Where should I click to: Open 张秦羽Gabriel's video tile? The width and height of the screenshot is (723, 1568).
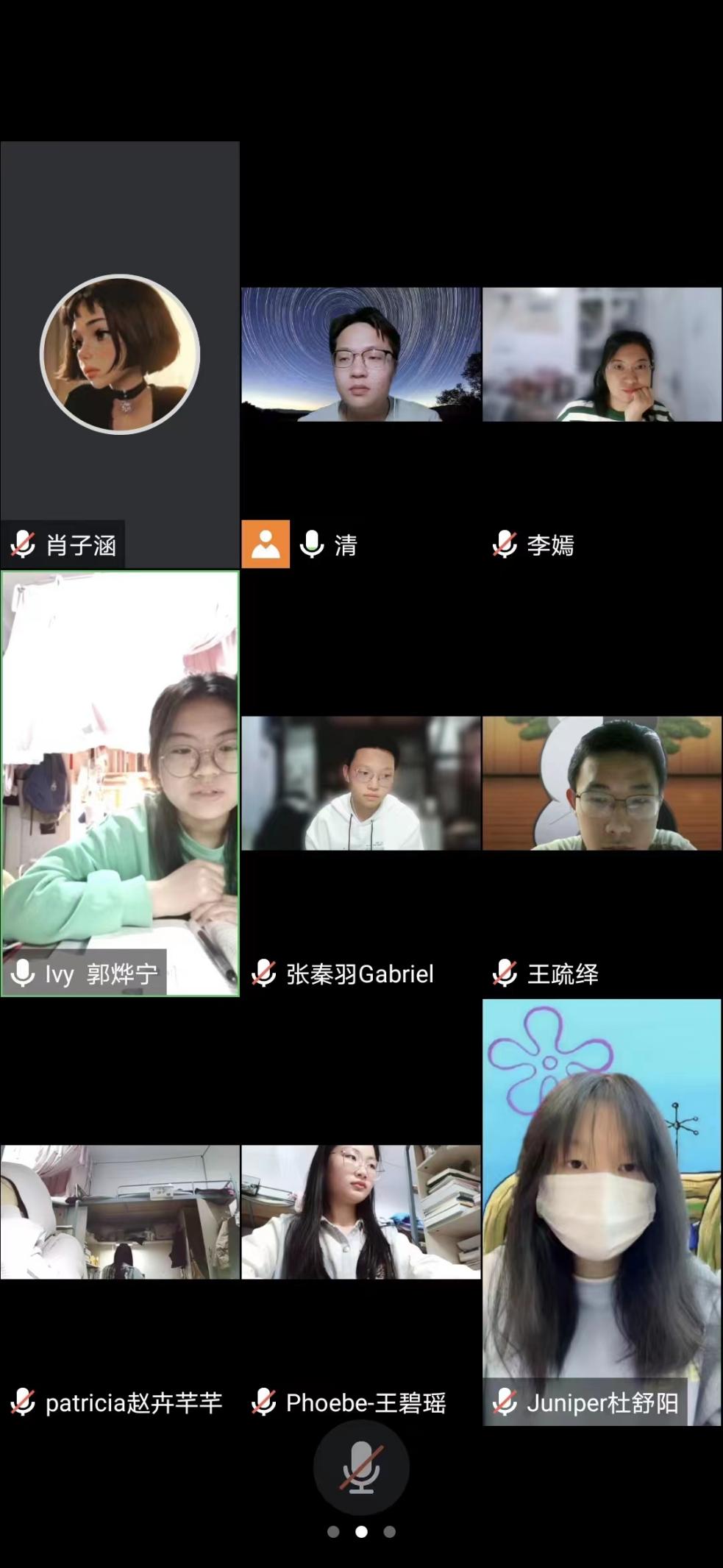[x=360, y=783]
